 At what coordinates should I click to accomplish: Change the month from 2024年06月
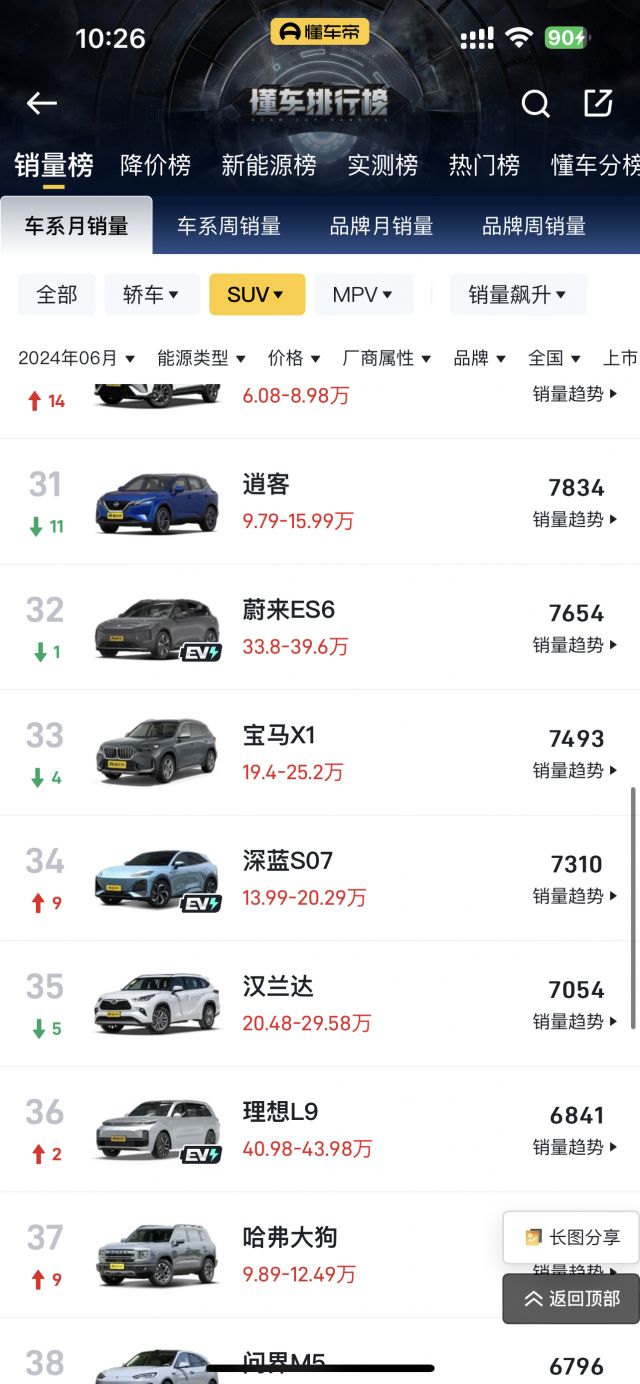coord(76,358)
